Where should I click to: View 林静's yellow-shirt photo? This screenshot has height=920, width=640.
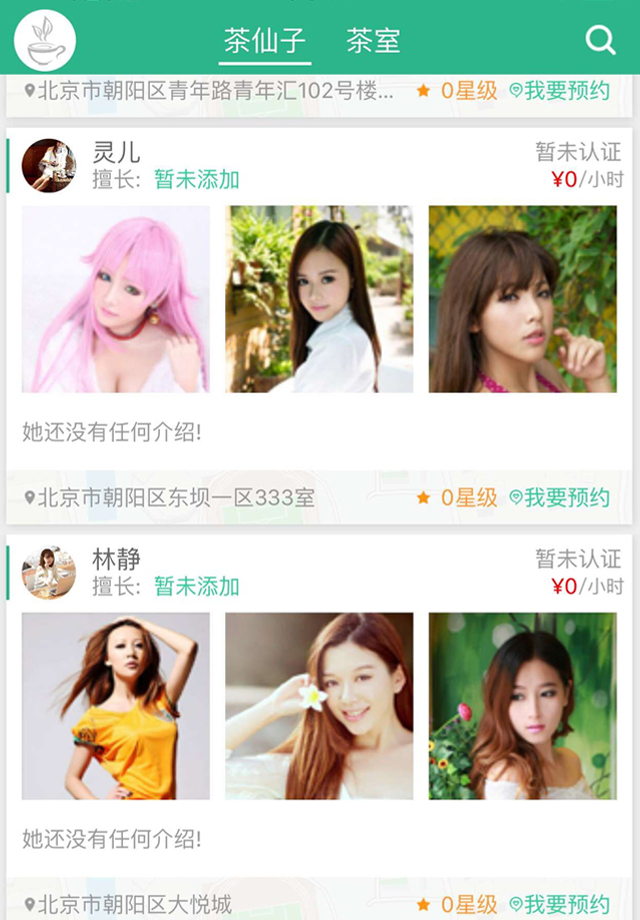116,706
